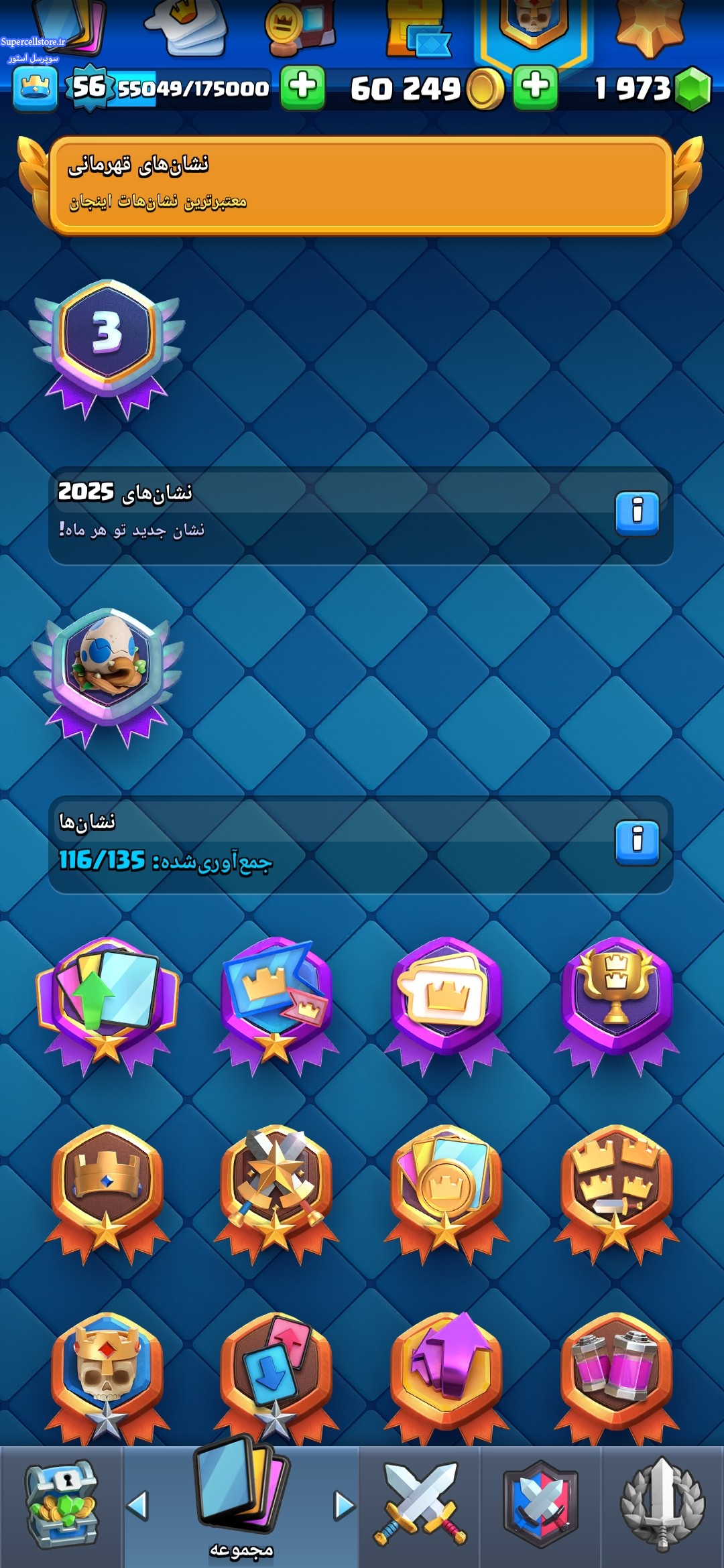
Task: Open the card upgrade green arrow badge
Action: coord(107,998)
